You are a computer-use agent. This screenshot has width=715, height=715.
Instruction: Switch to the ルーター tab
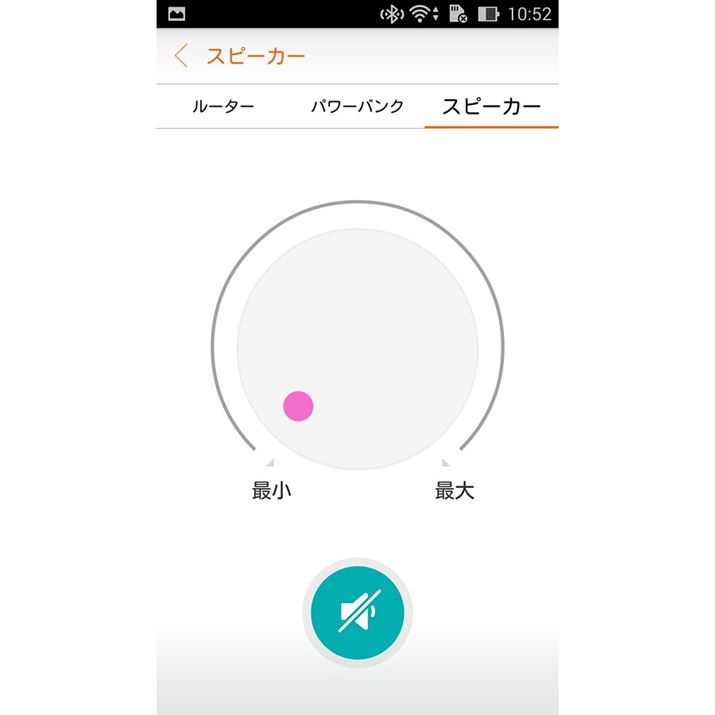tap(223, 106)
